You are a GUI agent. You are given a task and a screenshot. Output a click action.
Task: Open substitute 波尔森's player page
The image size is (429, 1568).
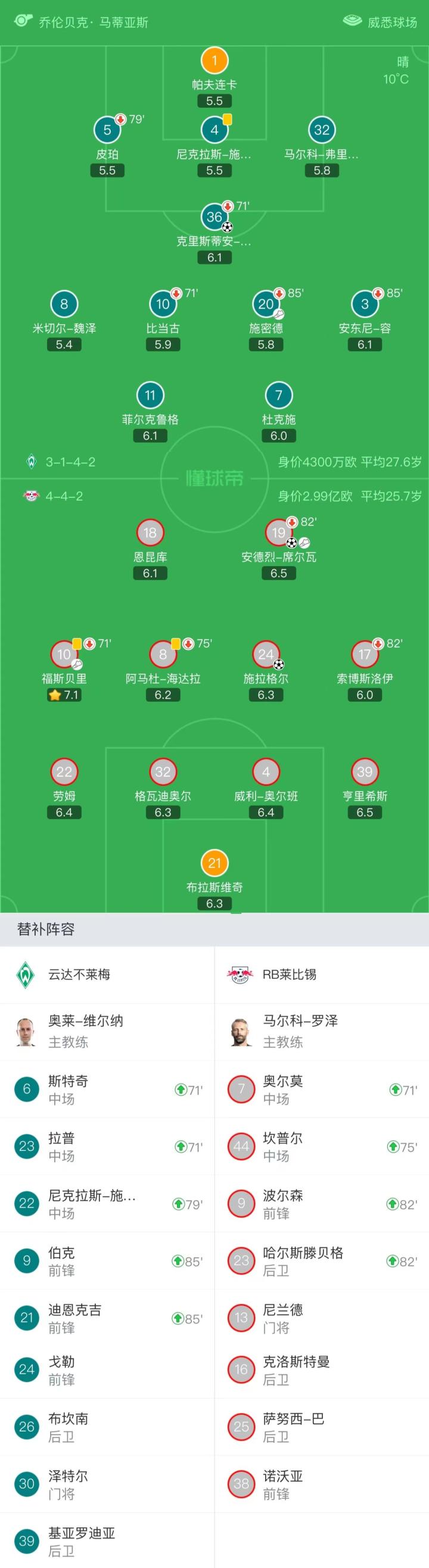(321, 1204)
